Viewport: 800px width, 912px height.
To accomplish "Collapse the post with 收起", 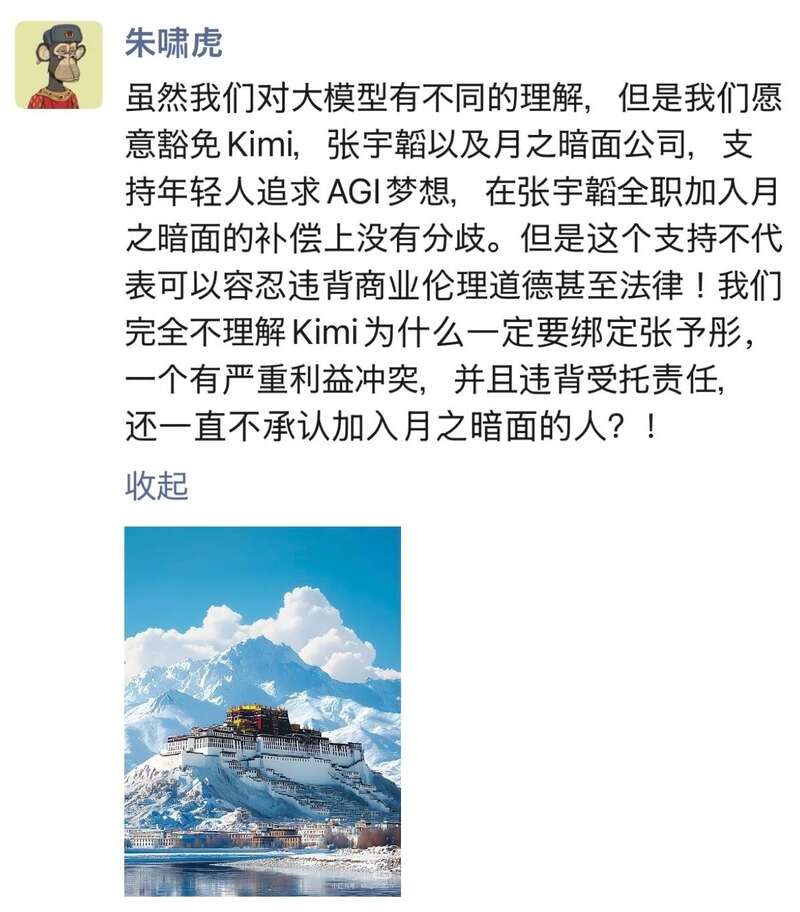I will [x=156, y=485].
